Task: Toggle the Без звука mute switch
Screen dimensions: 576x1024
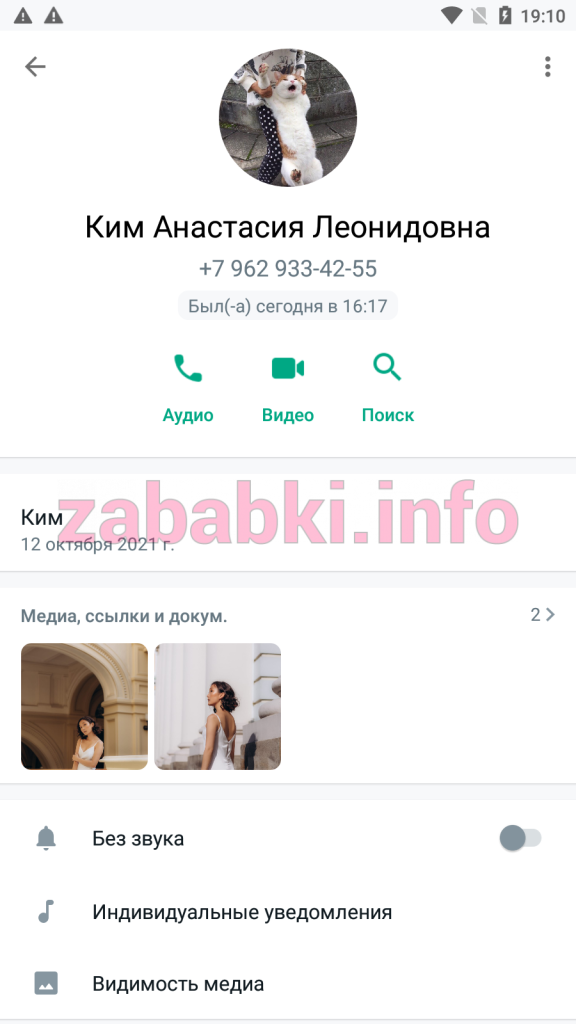Action: click(520, 838)
